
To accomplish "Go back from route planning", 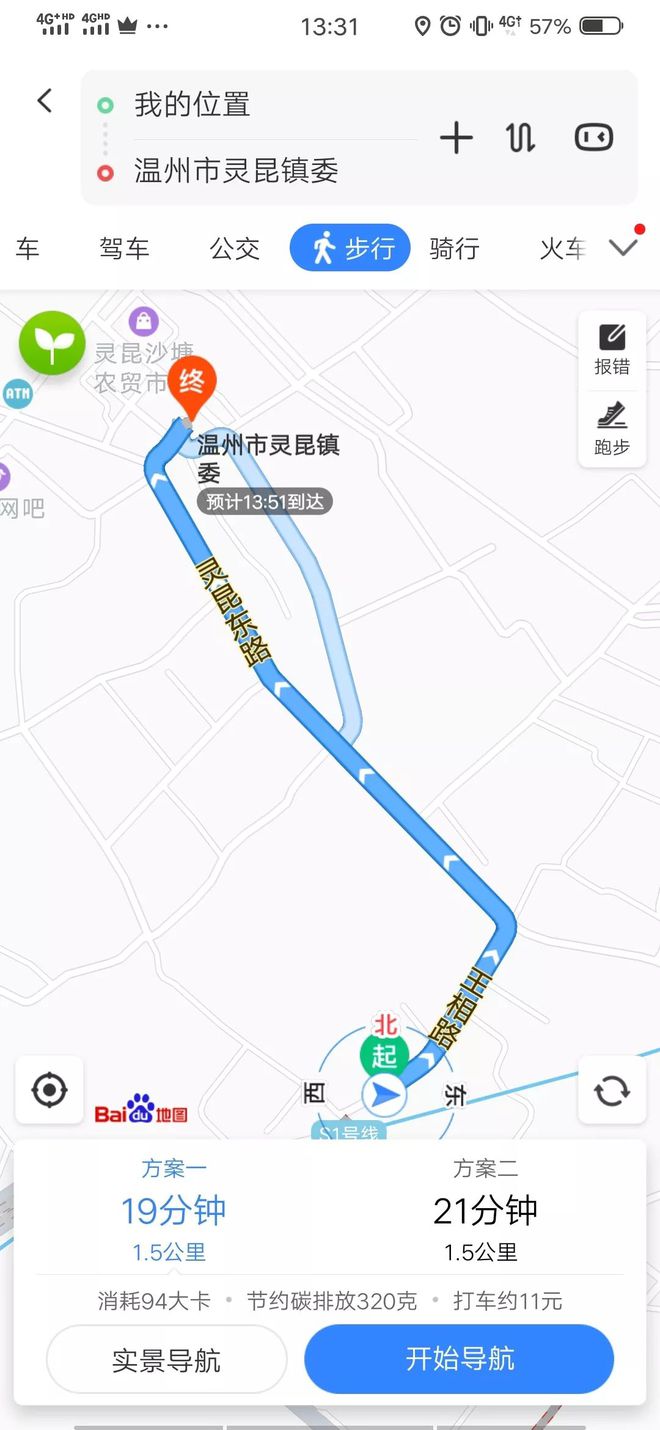I will click(x=45, y=101).
